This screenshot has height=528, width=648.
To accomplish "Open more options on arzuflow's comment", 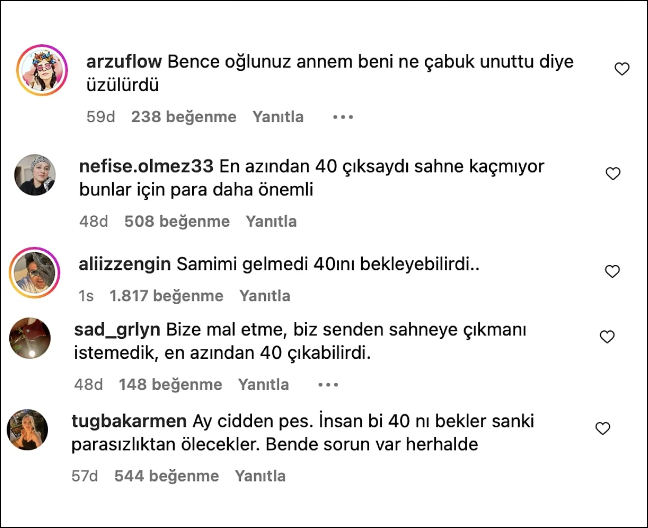I will pyautogui.click(x=343, y=117).
